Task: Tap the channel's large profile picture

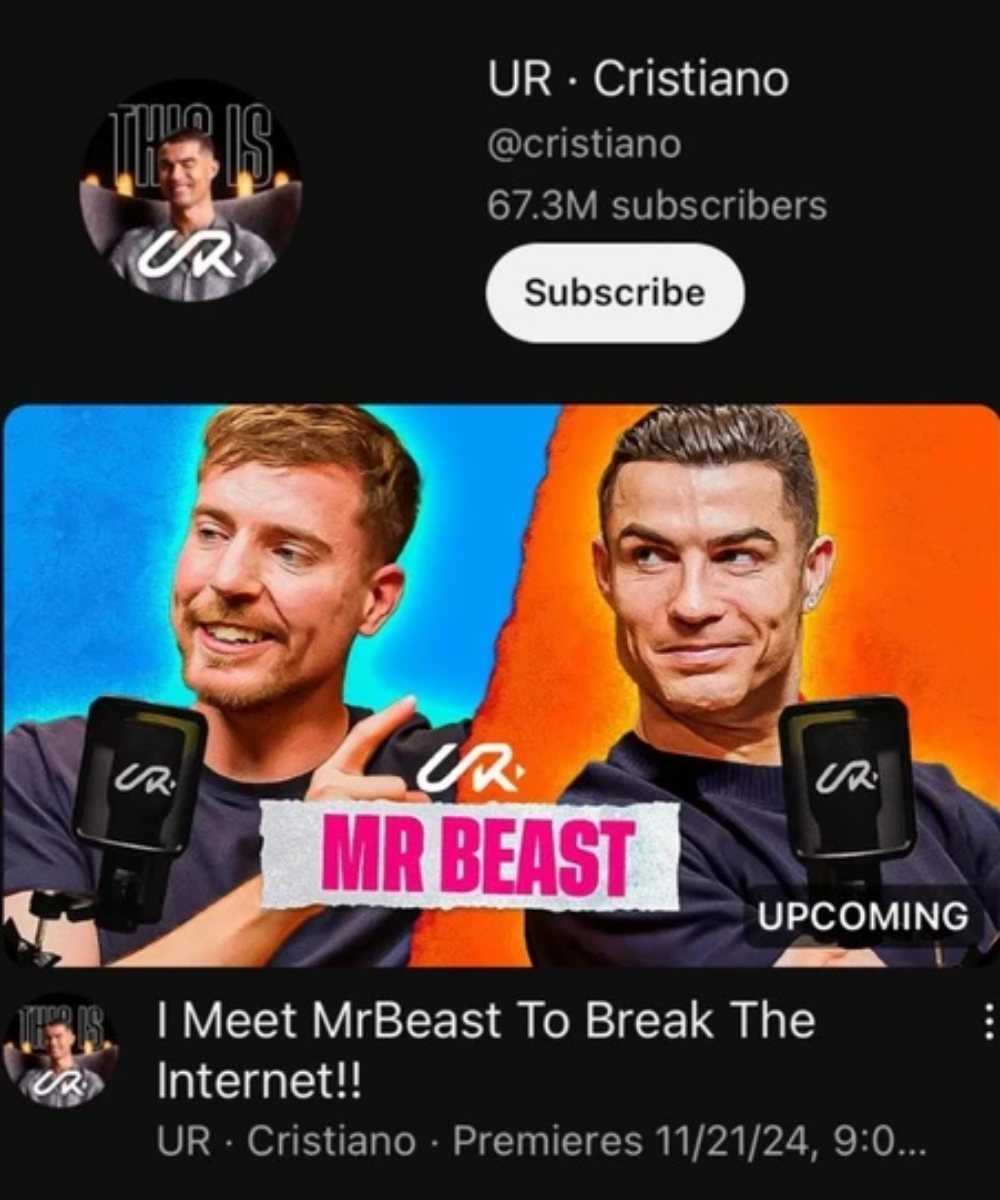Action: tap(190, 191)
